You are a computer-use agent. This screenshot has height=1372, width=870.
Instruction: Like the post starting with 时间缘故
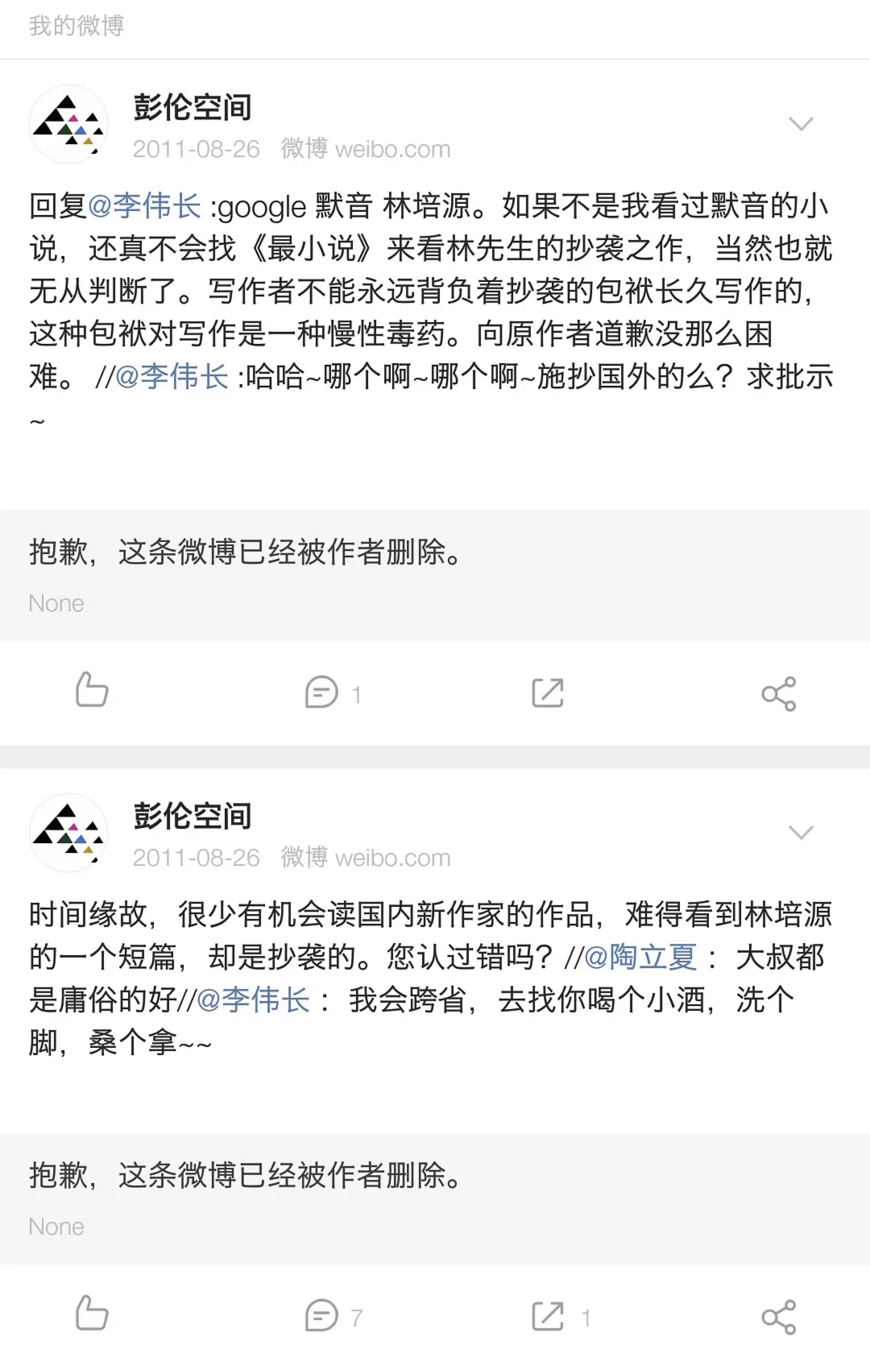[x=92, y=1313]
